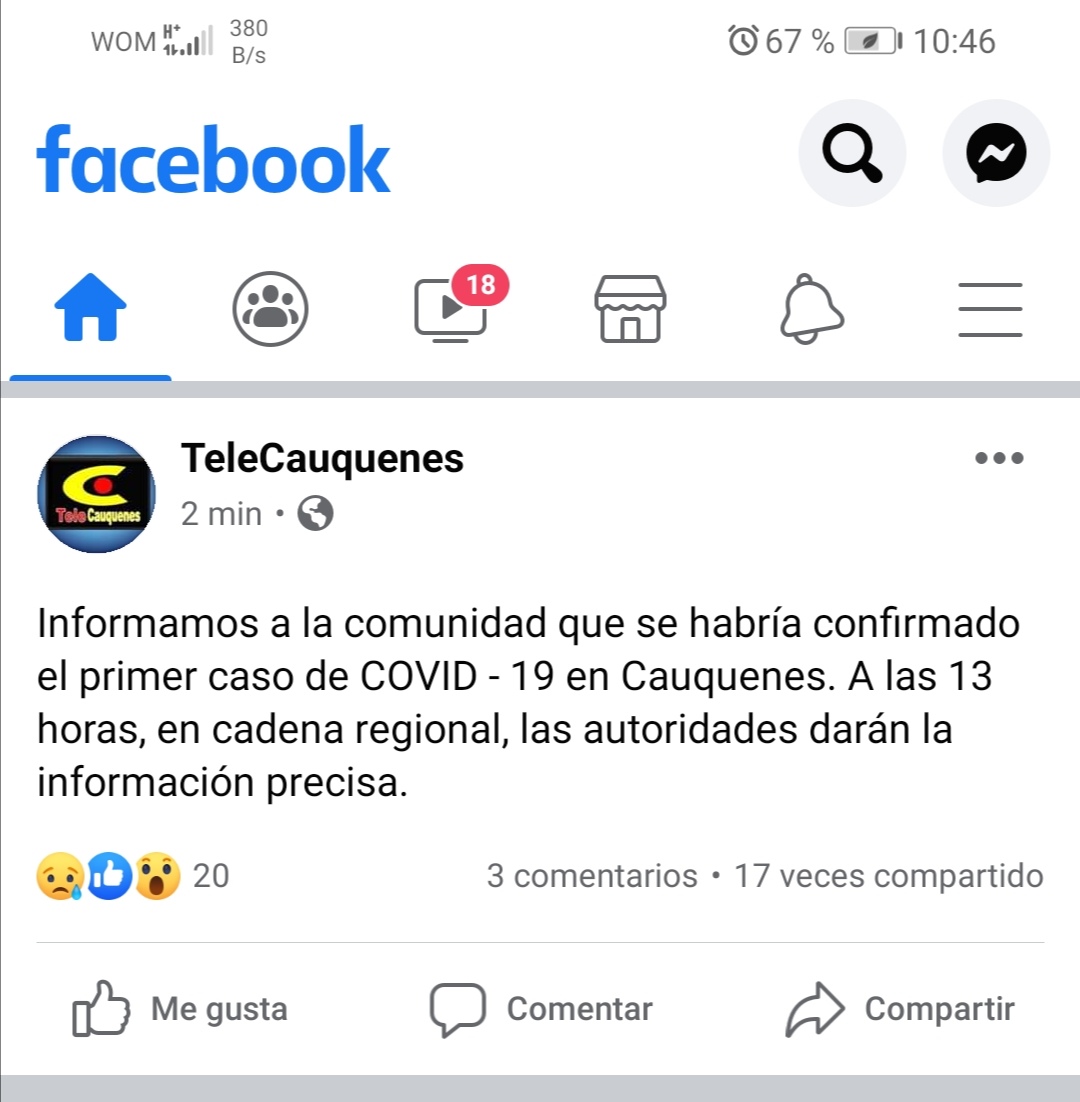Viewport: 1080px width, 1102px height.
Task: Open TeleCauquenes profile picture
Action: 96,494
